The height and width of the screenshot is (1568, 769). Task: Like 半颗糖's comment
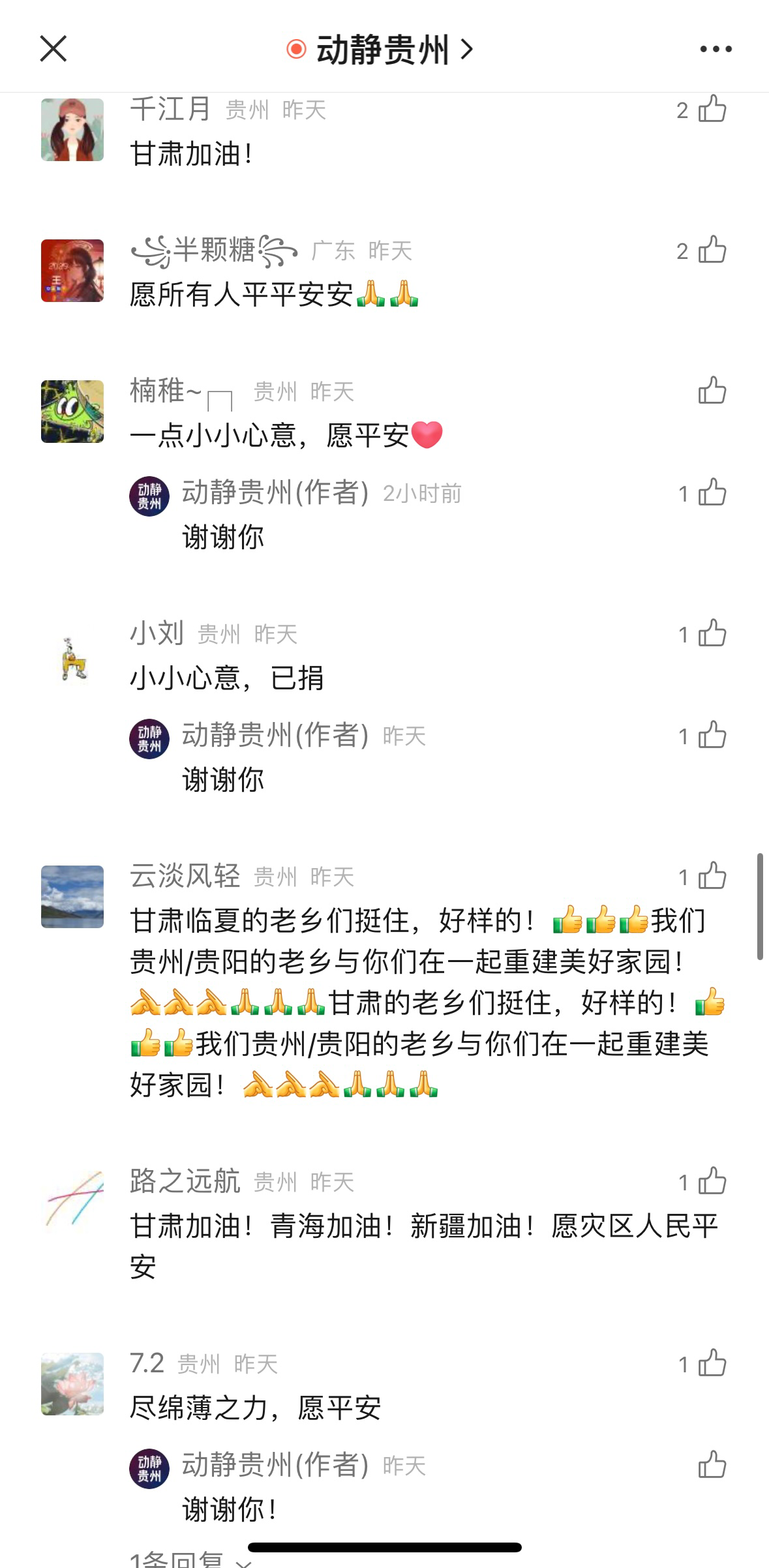(x=712, y=250)
